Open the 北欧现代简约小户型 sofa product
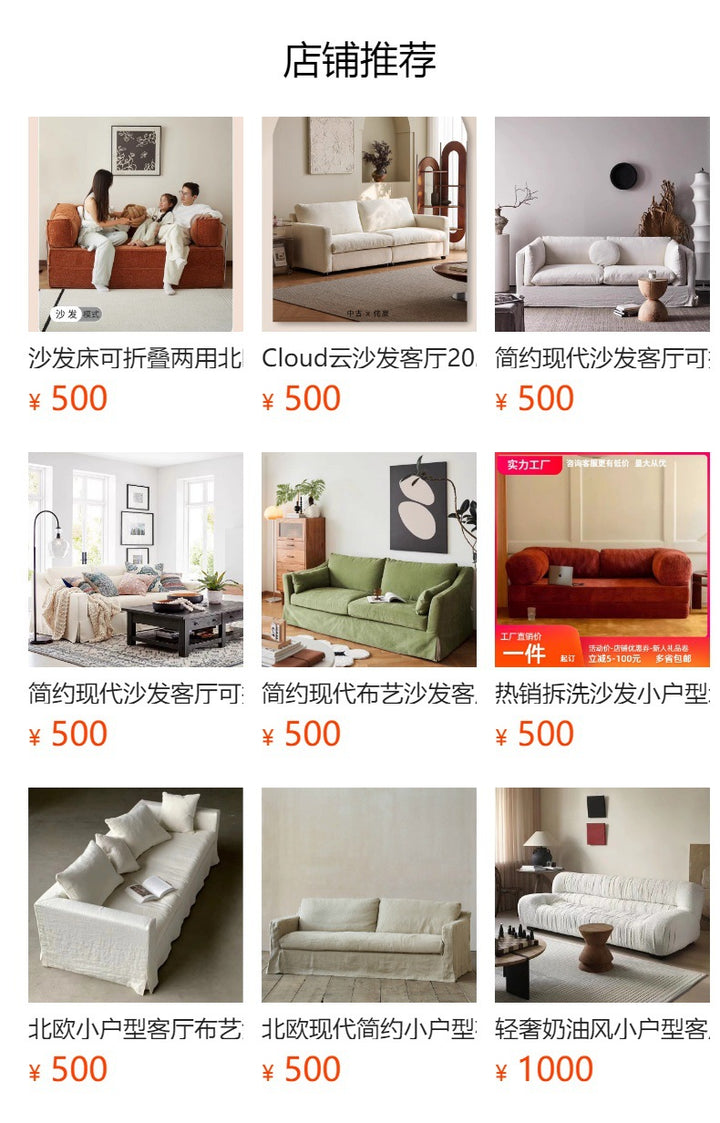The height and width of the screenshot is (1123, 720). (x=369, y=894)
